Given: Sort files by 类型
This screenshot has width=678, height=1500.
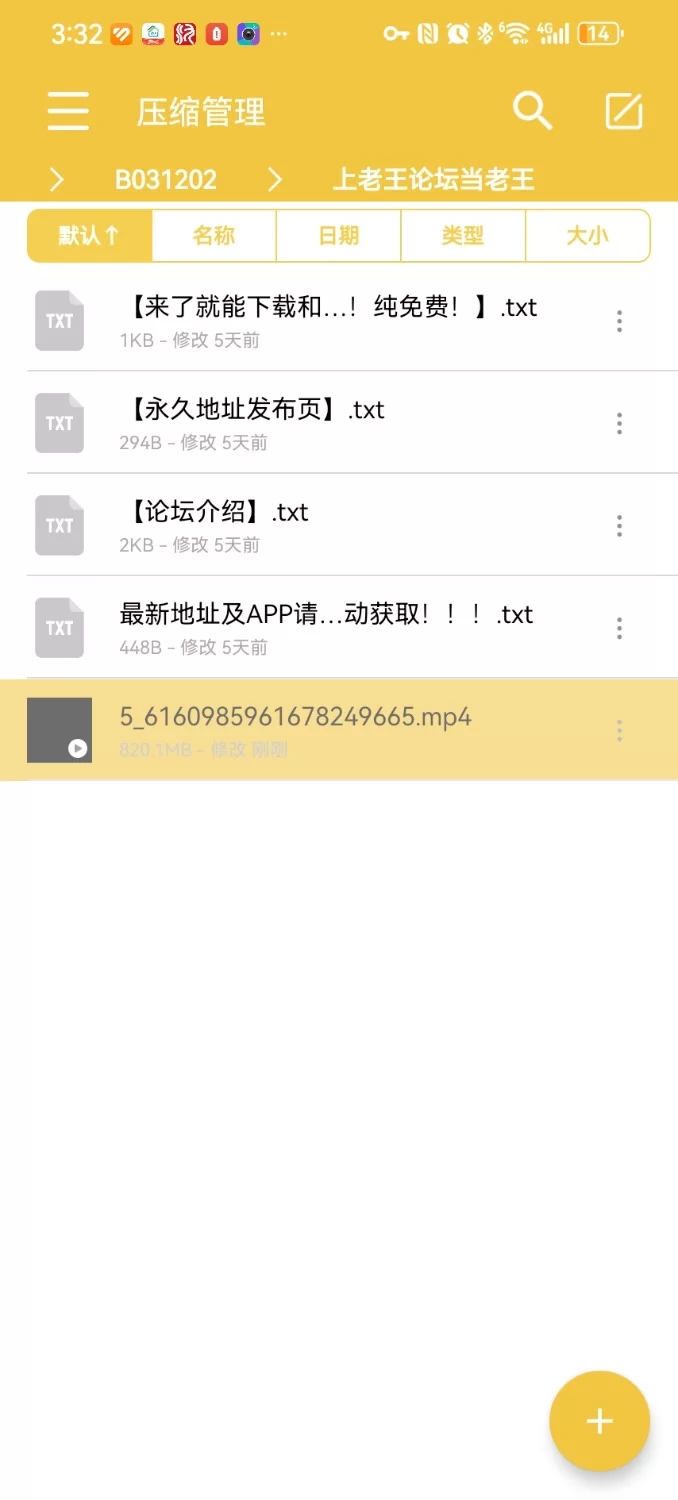Looking at the screenshot, I should point(462,236).
